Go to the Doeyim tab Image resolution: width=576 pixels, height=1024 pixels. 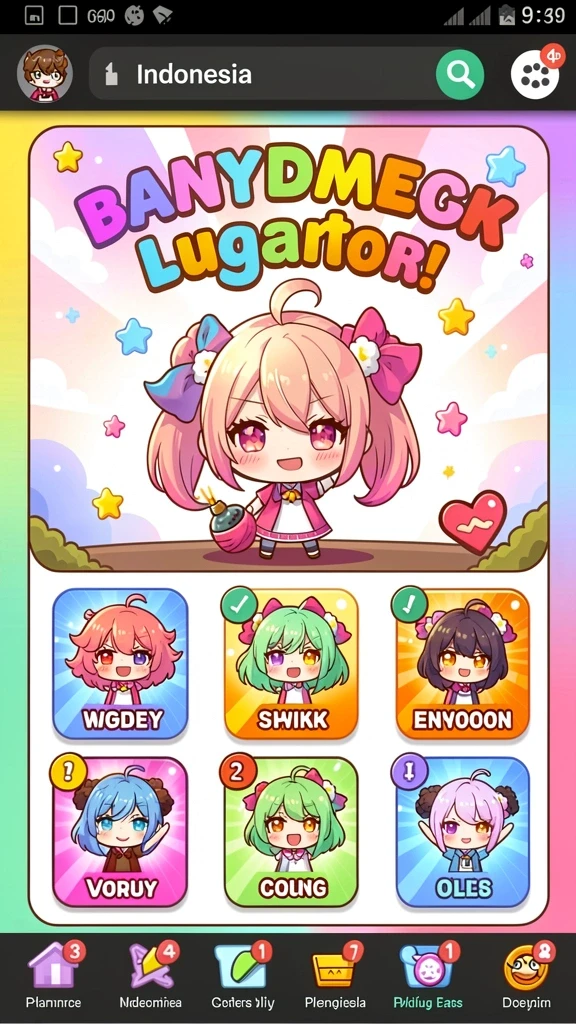[526, 976]
